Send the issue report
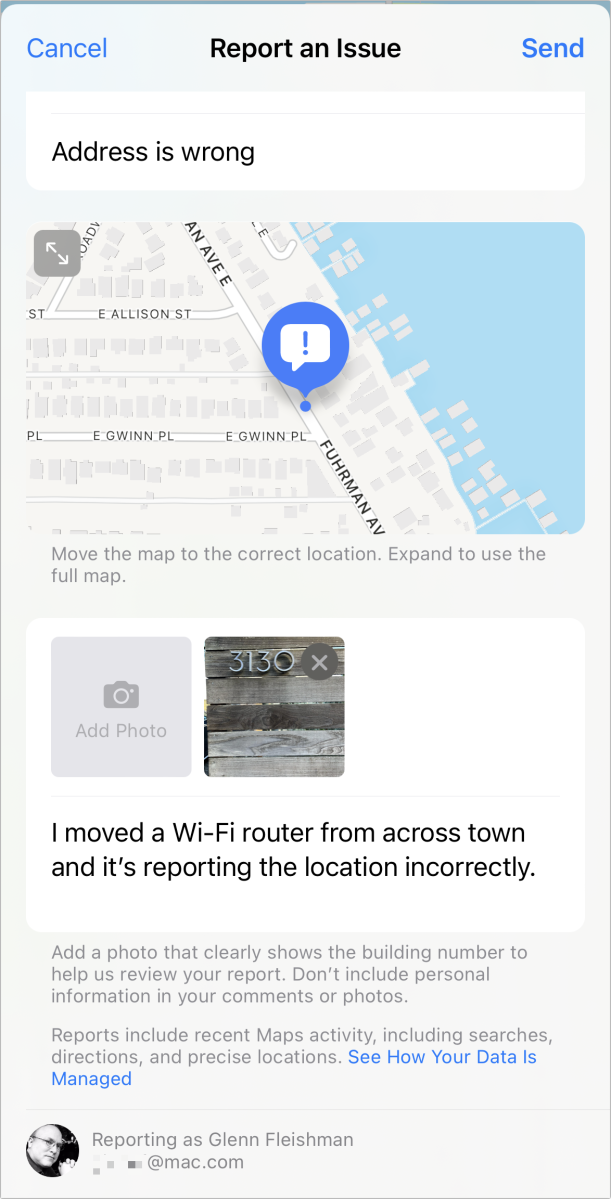 click(x=552, y=48)
